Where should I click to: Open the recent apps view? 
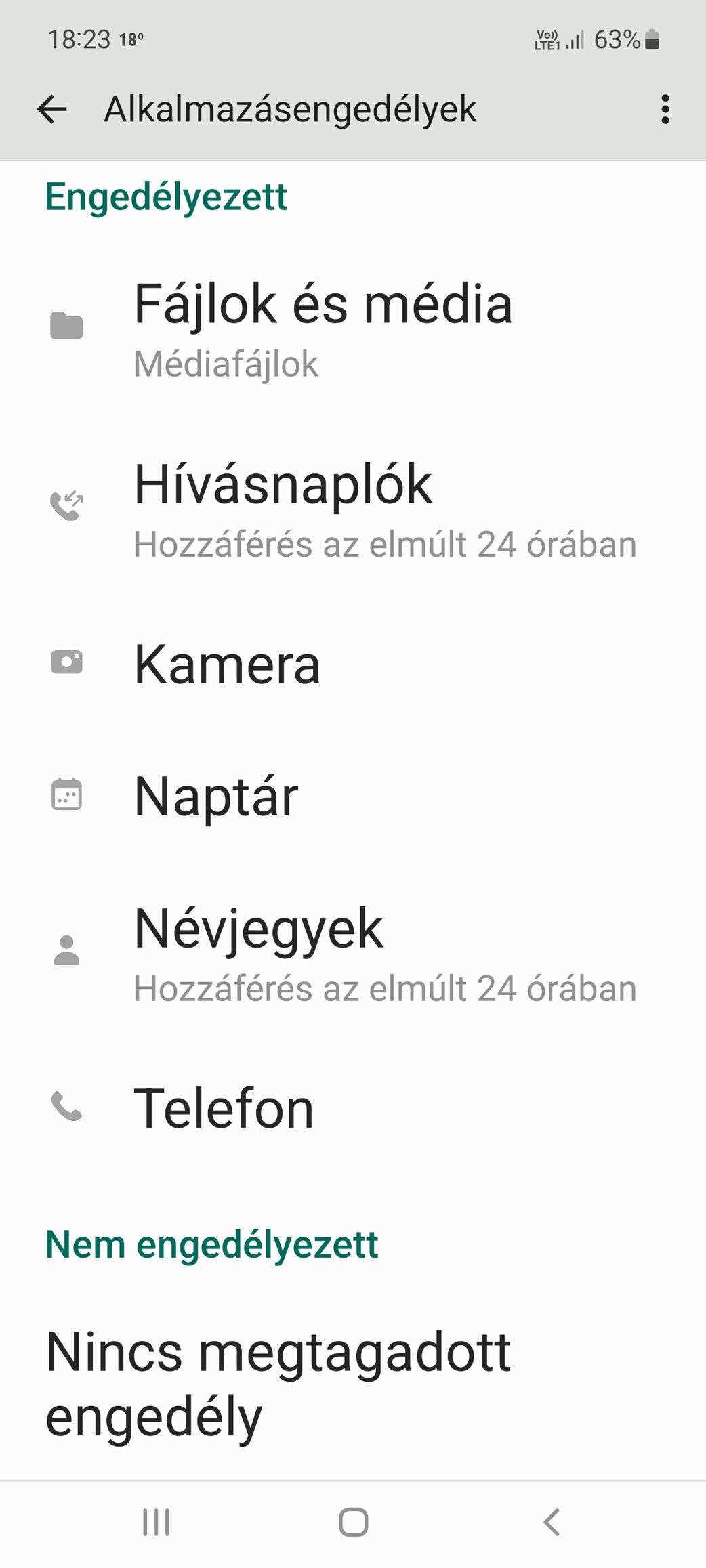click(157, 1523)
